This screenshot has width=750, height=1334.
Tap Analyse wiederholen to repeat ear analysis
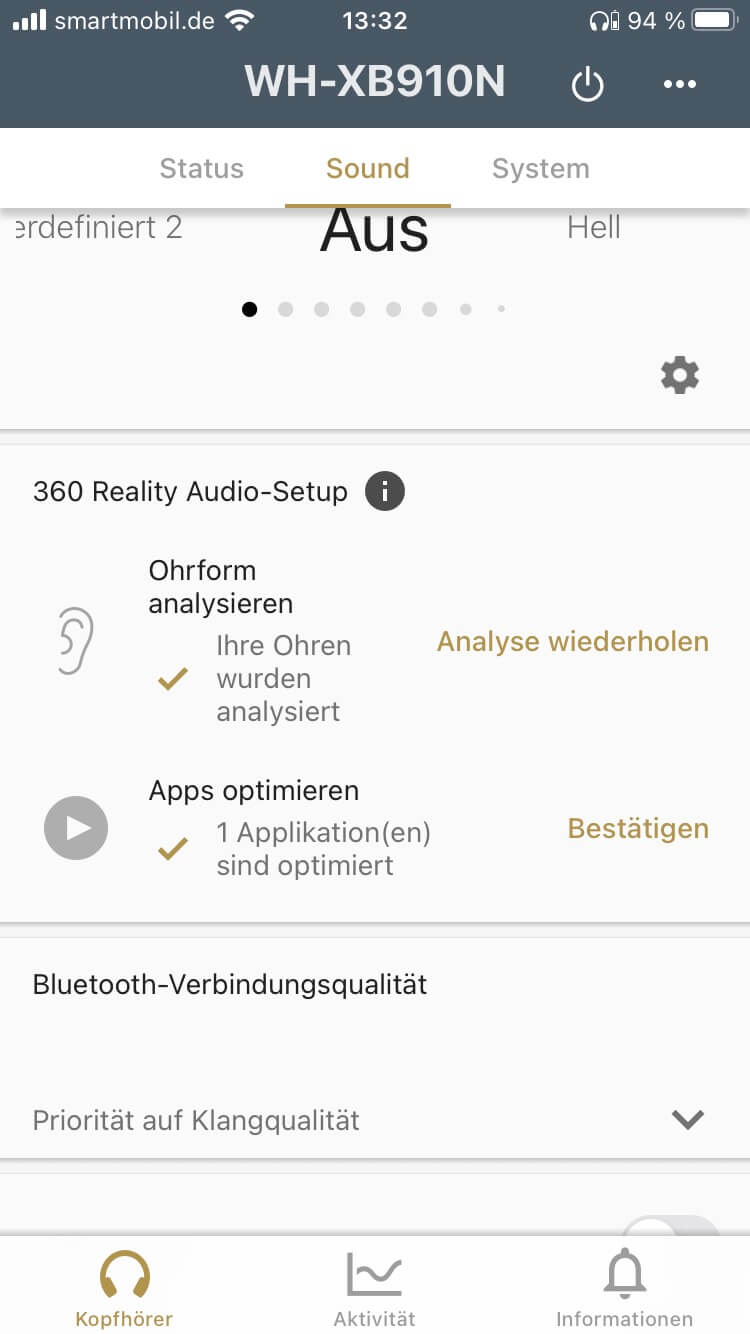click(x=572, y=642)
